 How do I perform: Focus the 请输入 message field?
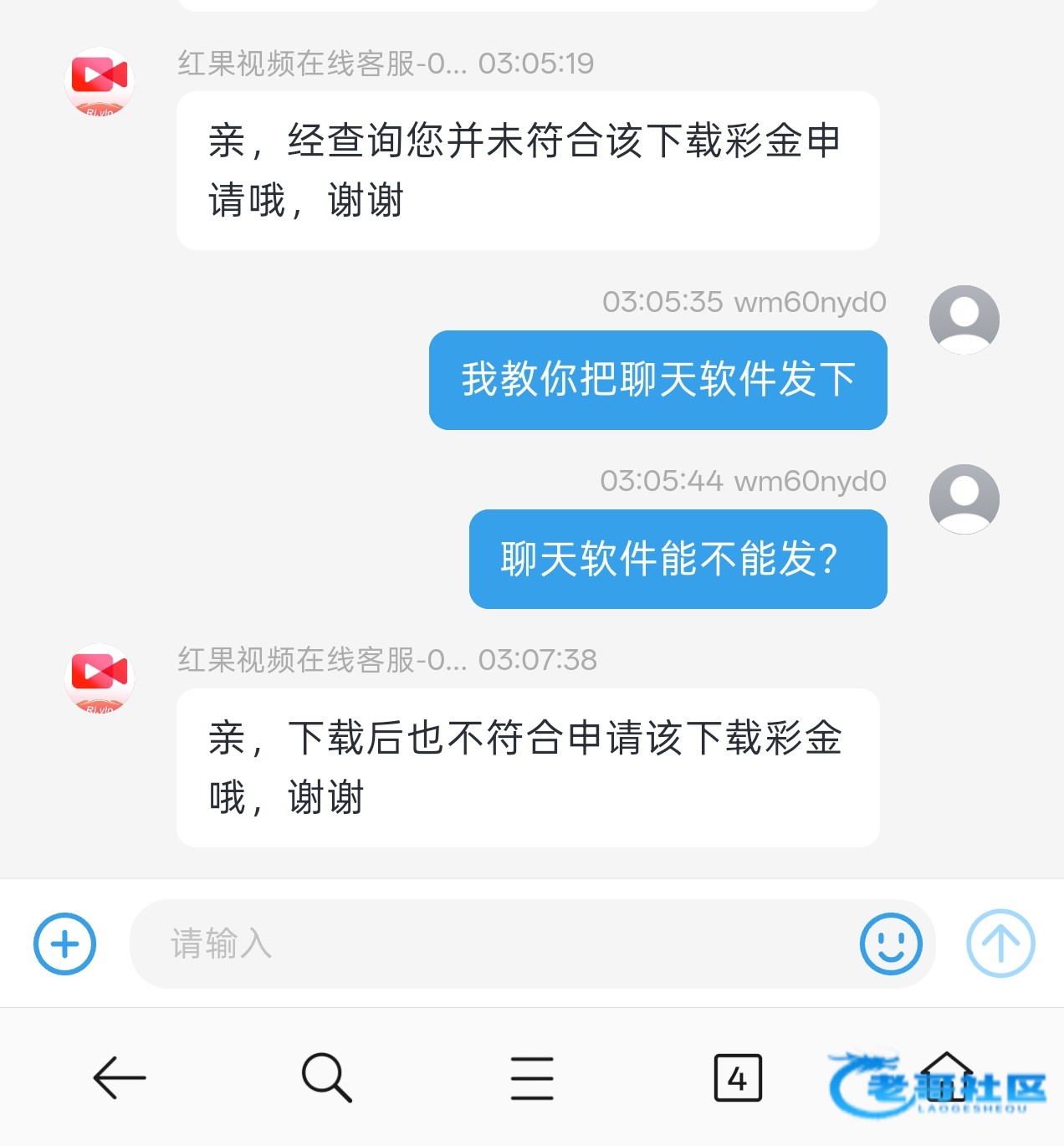point(494,944)
